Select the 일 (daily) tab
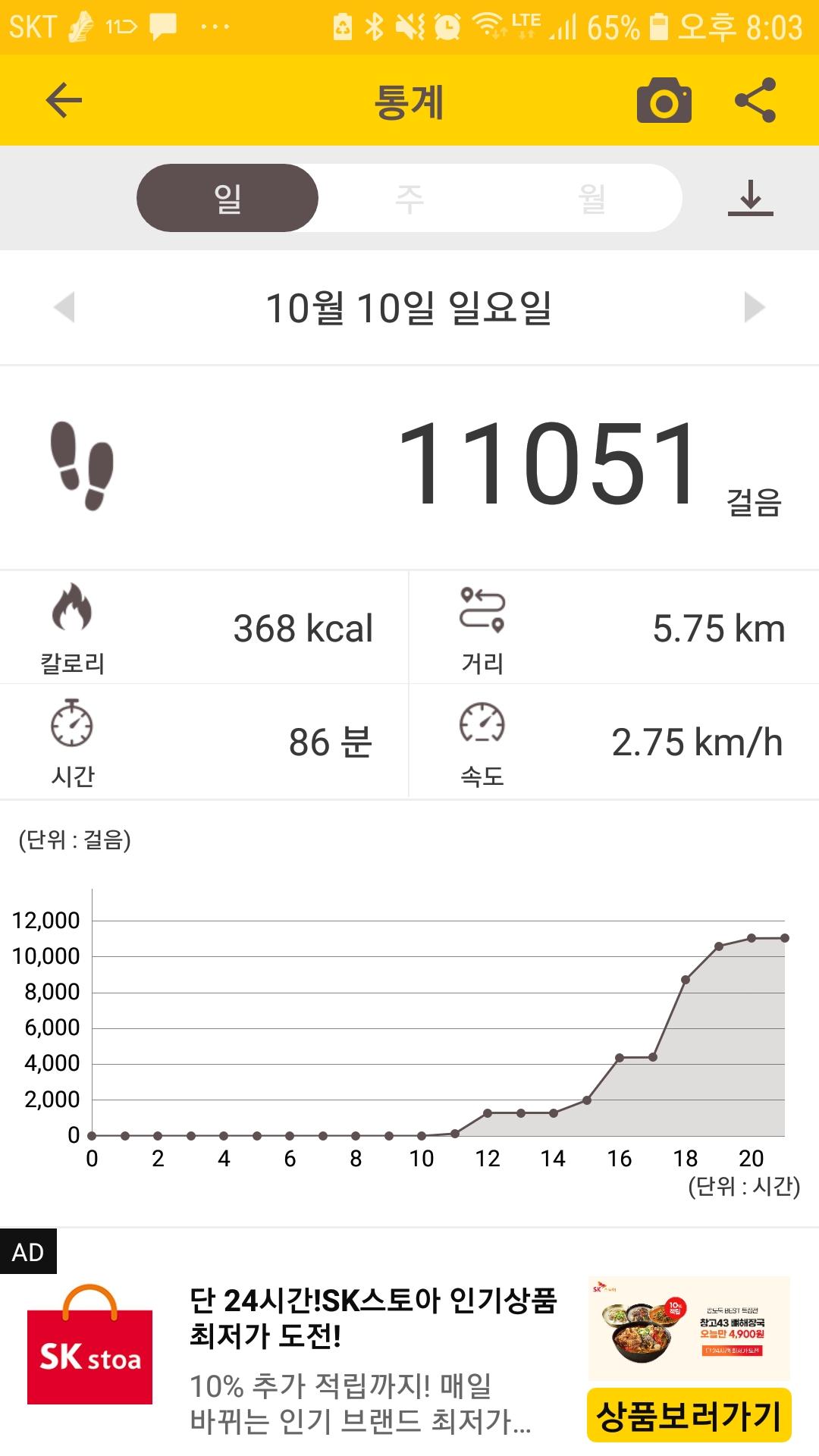819x1456 pixels. pos(227,199)
